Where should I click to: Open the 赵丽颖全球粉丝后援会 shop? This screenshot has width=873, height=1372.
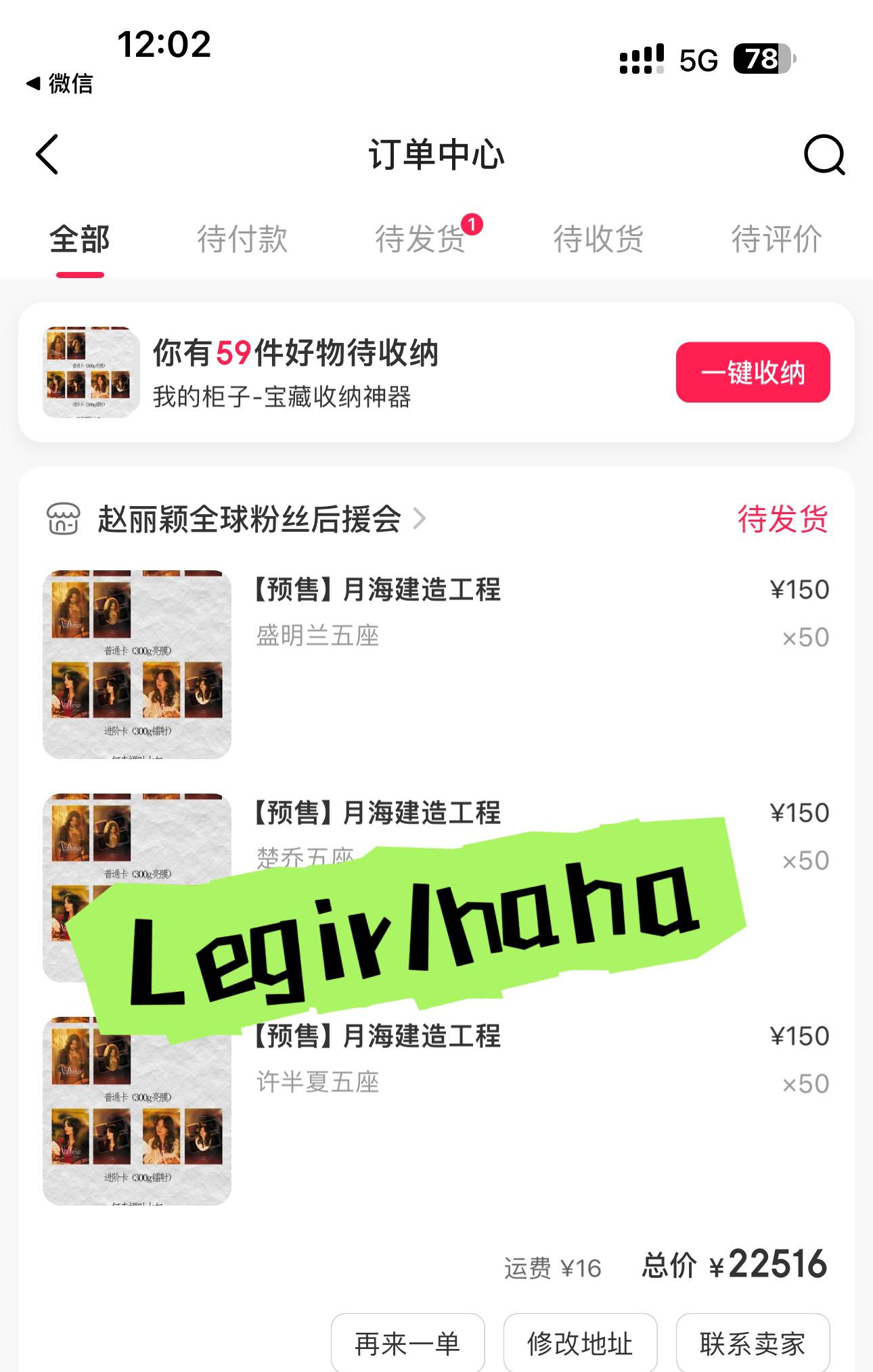point(250,520)
